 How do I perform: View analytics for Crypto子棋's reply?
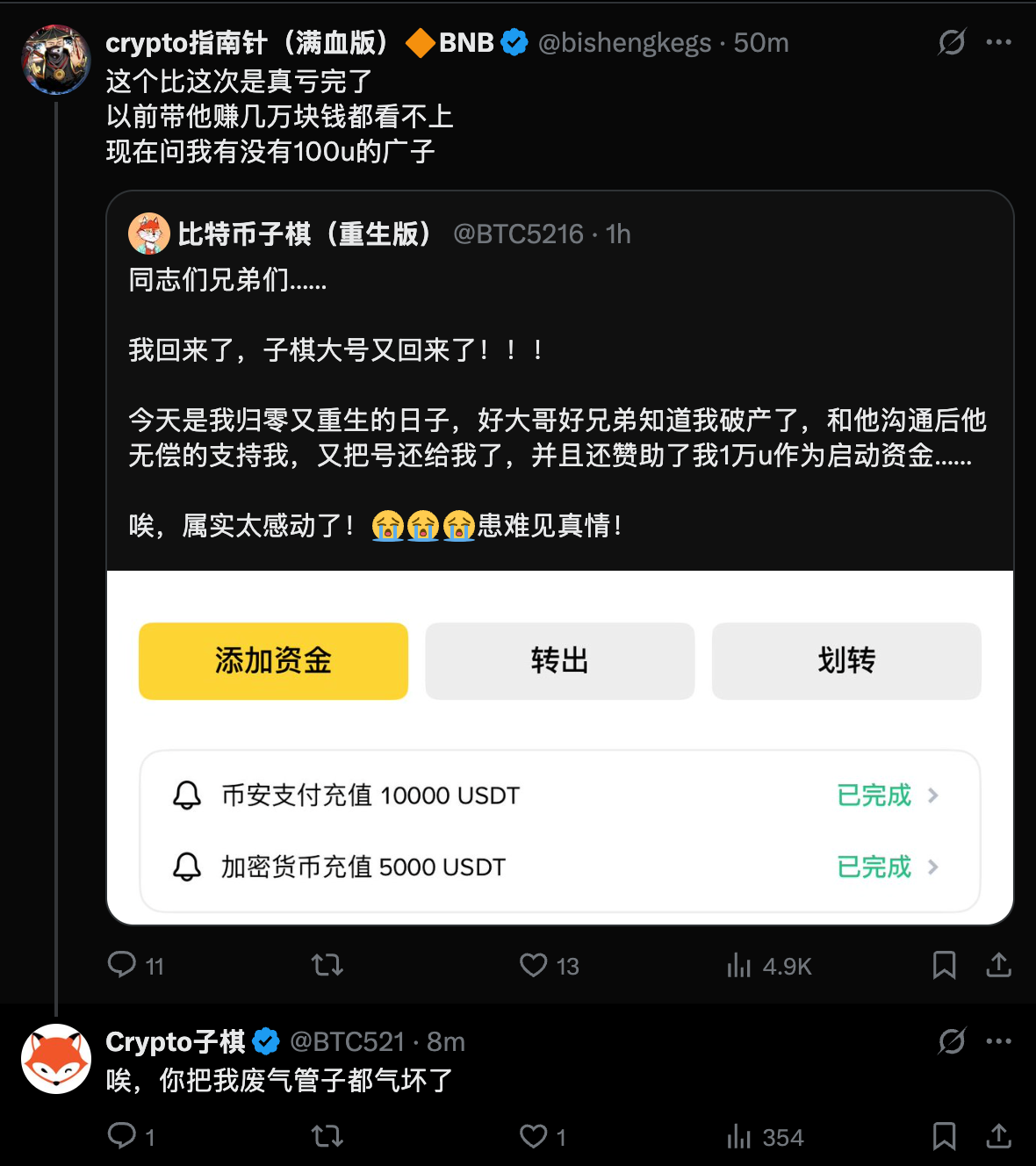739,1137
